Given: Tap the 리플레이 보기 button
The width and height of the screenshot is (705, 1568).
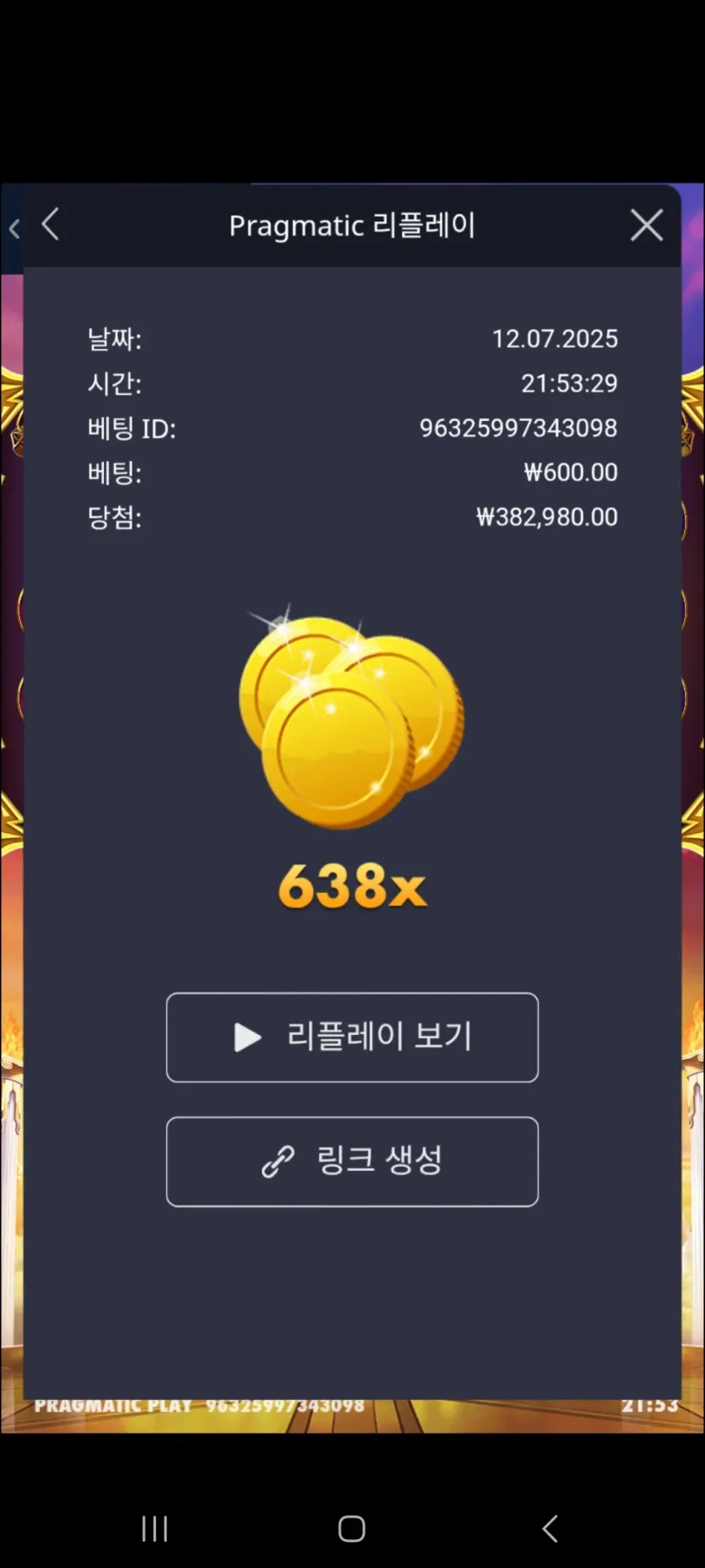Looking at the screenshot, I should point(352,1037).
